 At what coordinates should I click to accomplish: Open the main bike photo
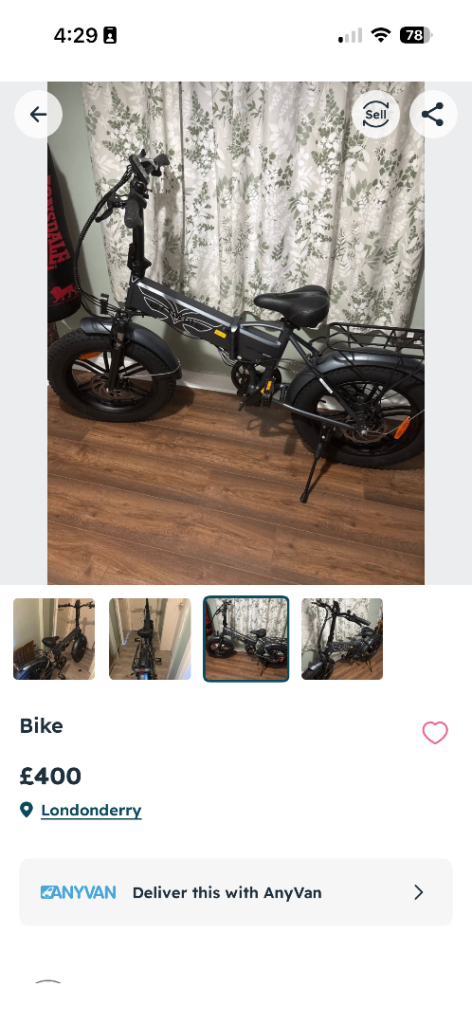pos(236,332)
